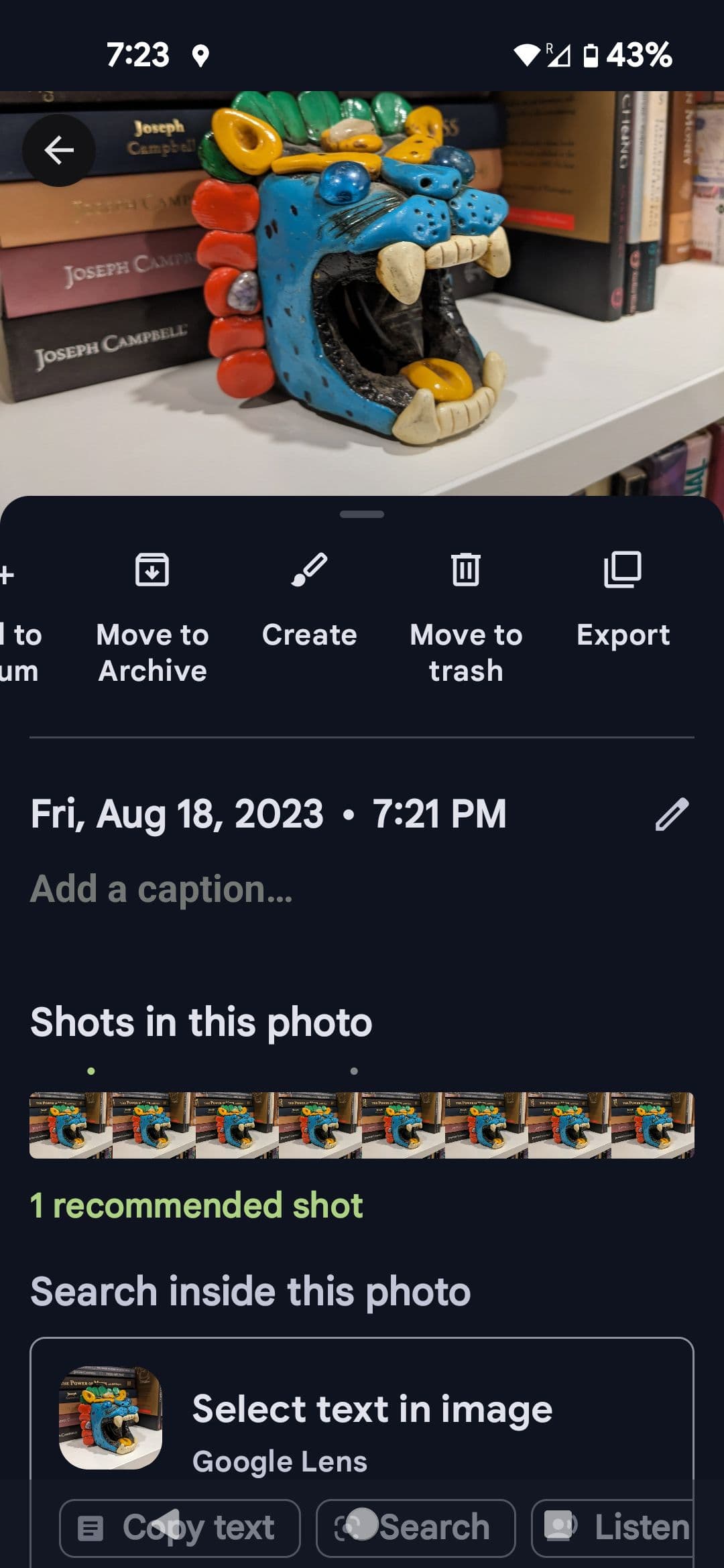The height and width of the screenshot is (1568, 724).
Task: Tap the Copy text chip
Action: (x=180, y=1528)
